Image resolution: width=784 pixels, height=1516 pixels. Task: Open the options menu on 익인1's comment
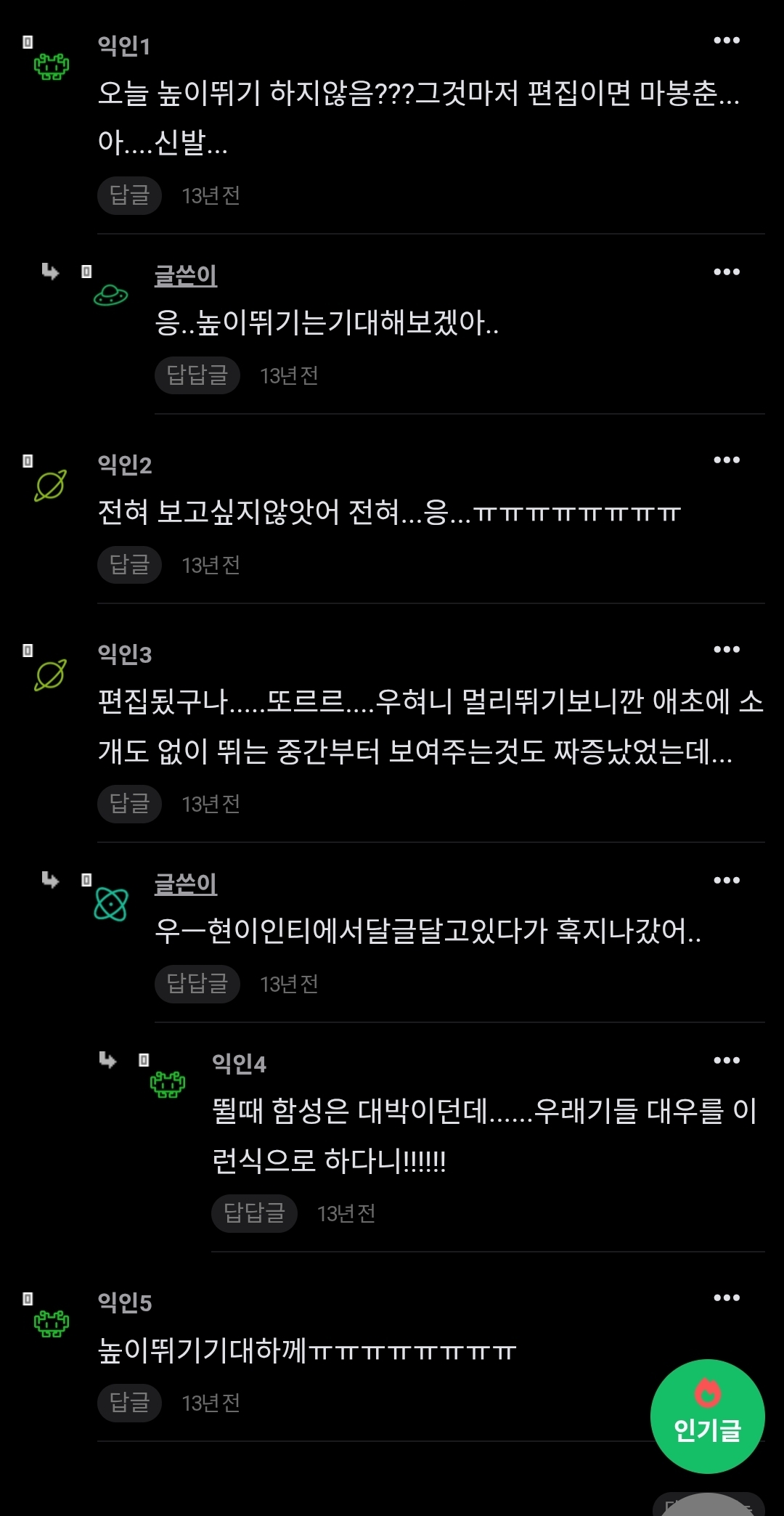pos(727,40)
